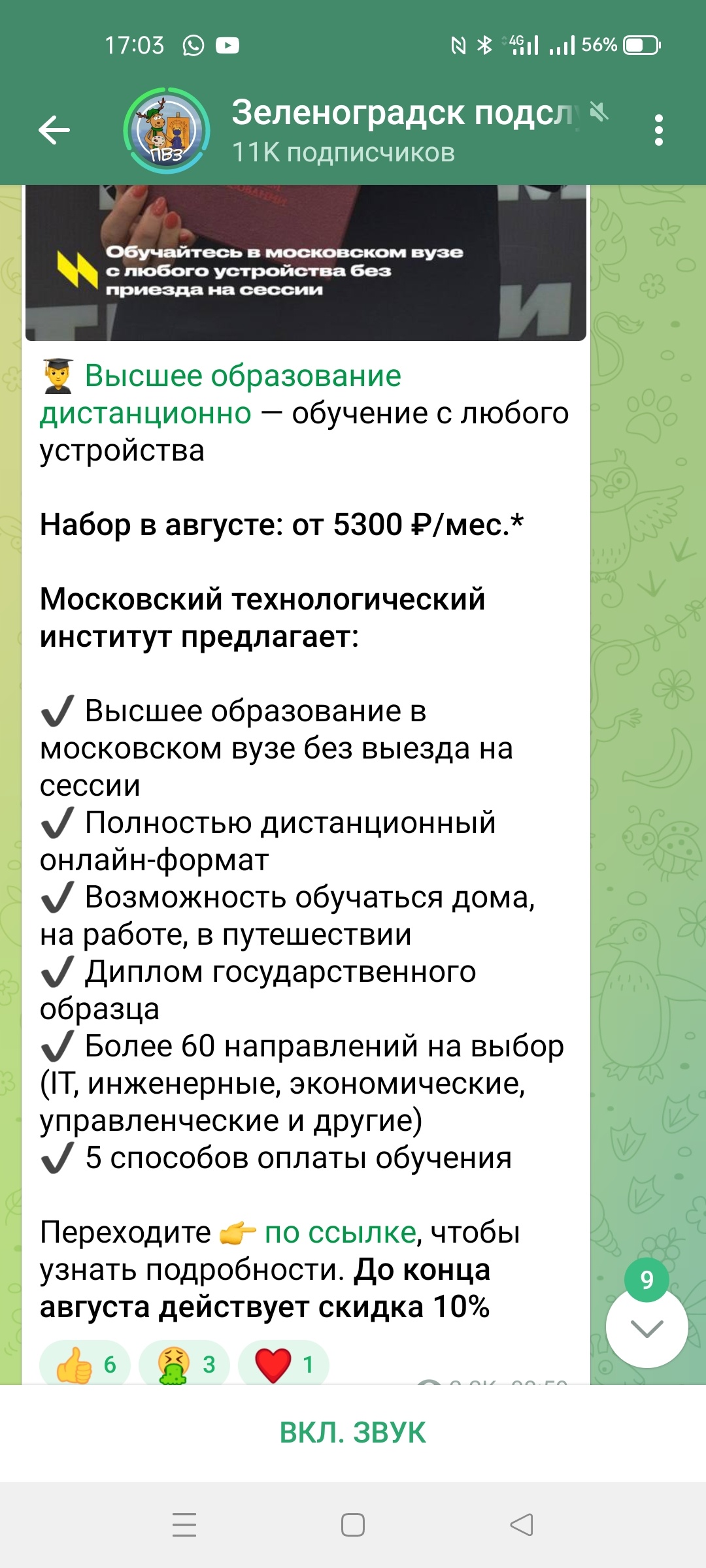Viewport: 706px width, 1568px height.
Task: Add a red heart reaction
Action: pos(284,1364)
